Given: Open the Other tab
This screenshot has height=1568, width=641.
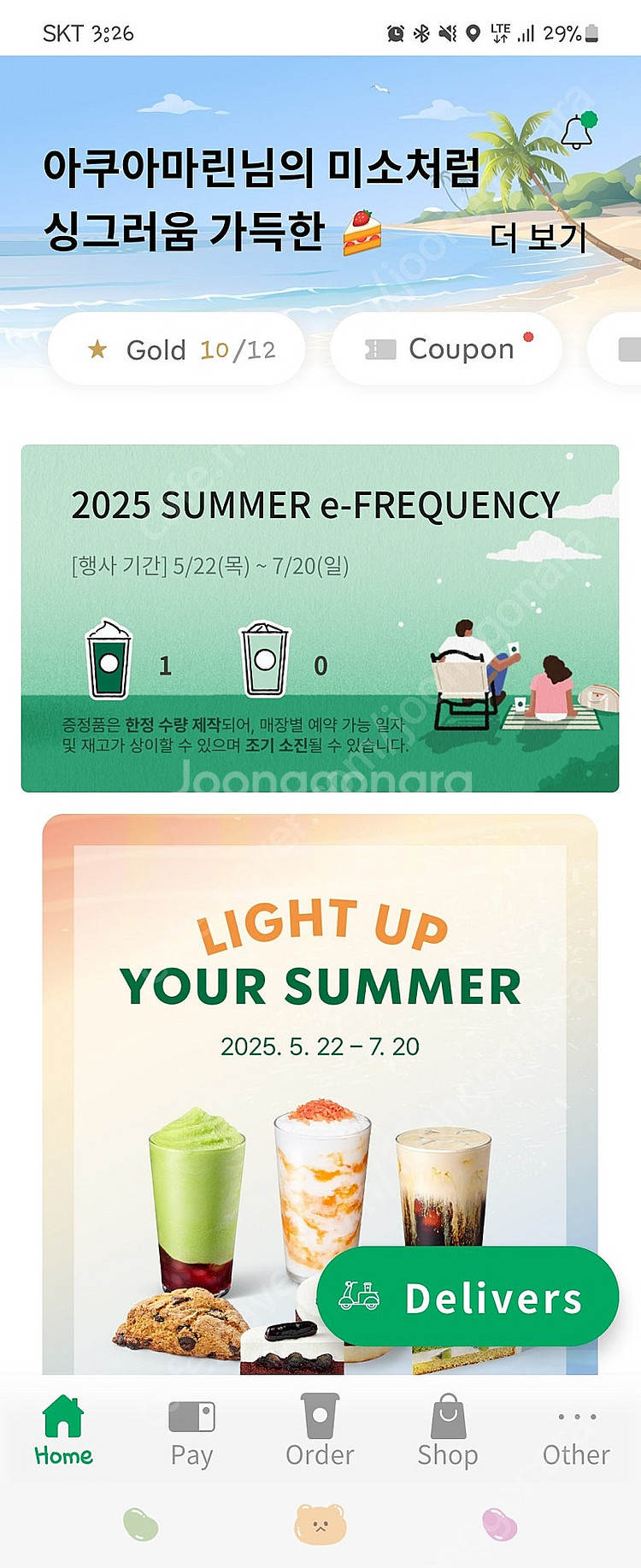Looking at the screenshot, I should [576, 1431].
